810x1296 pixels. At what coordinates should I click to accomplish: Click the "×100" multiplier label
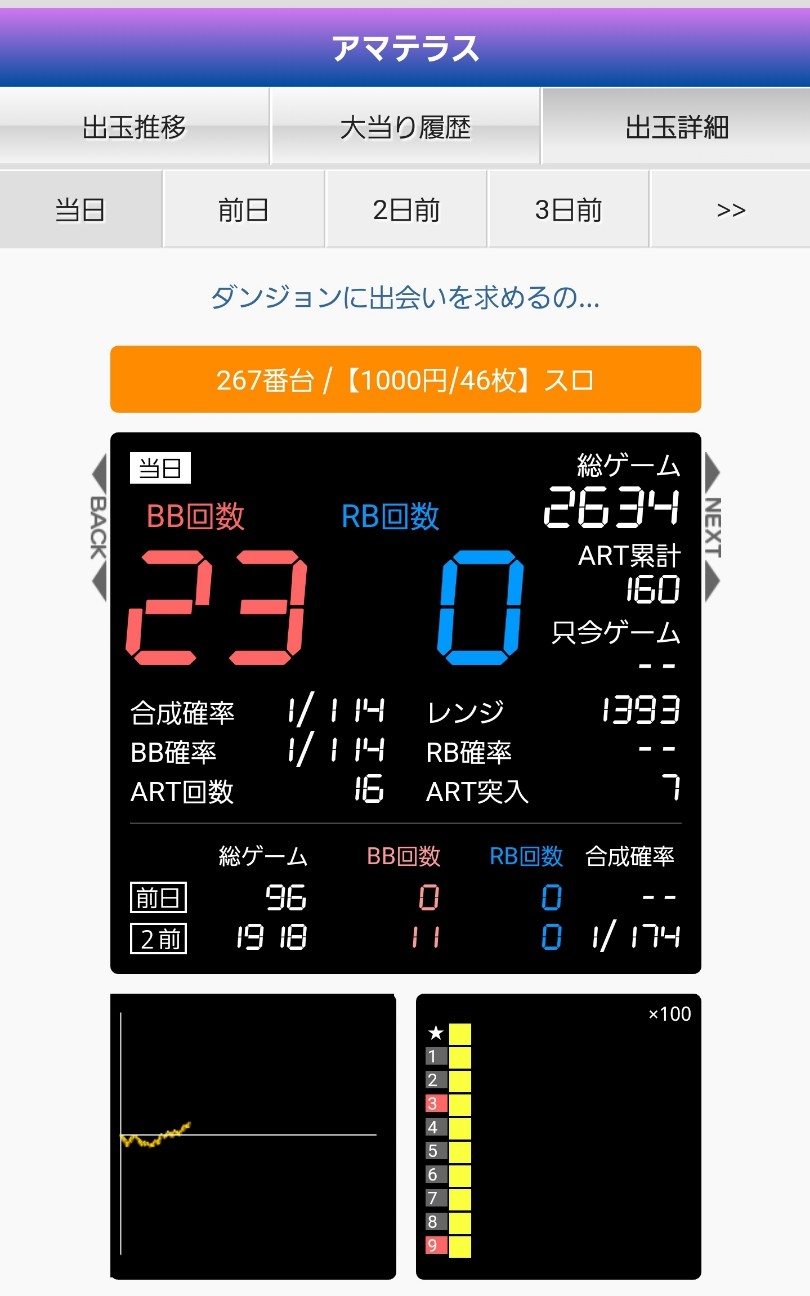[x=670, y=1013]
